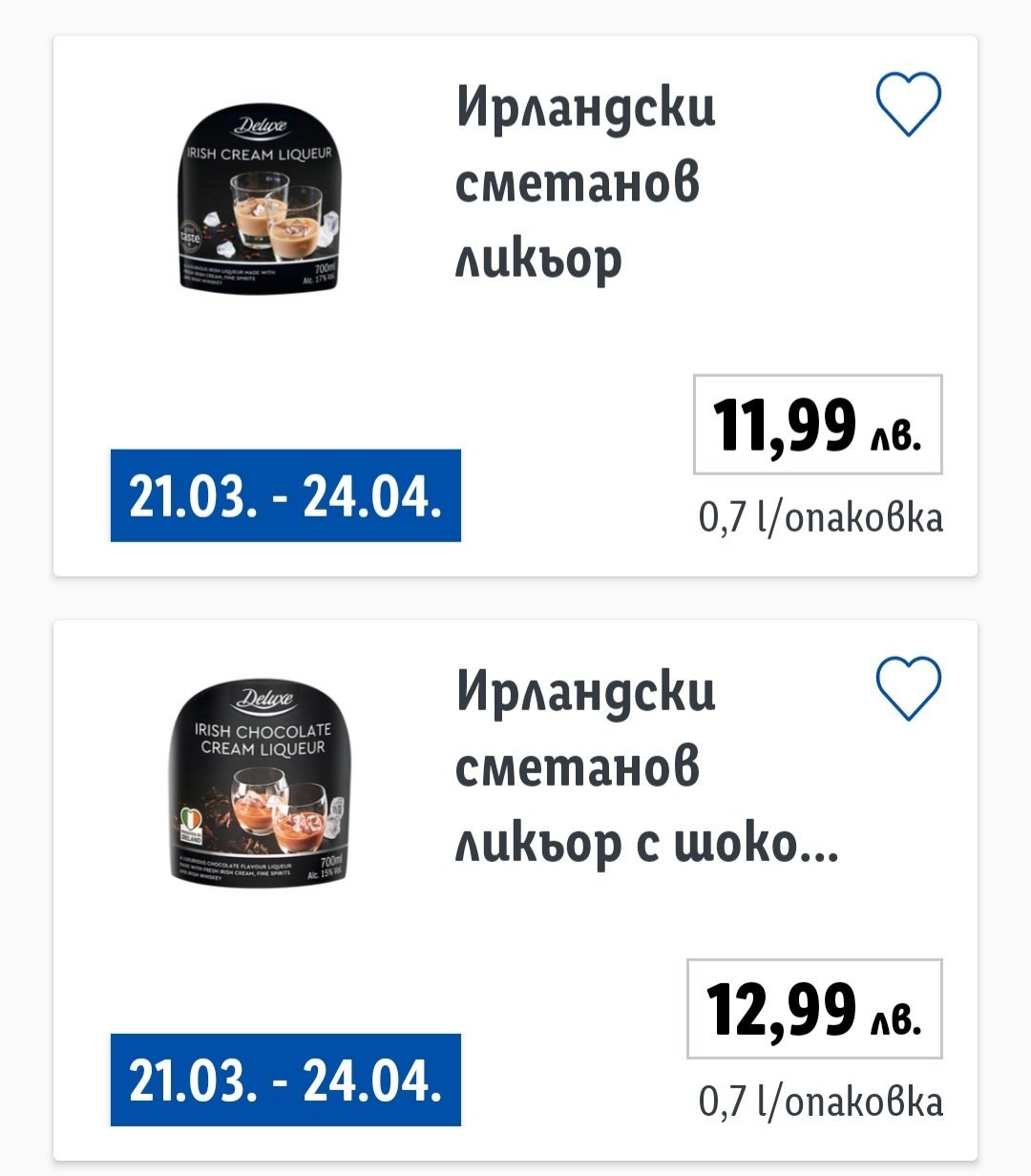1031x1176 pixels.
Task: Favorite the Ирландски сметанов ликьор for 11,99 лв.
Action: coord(908,104)
